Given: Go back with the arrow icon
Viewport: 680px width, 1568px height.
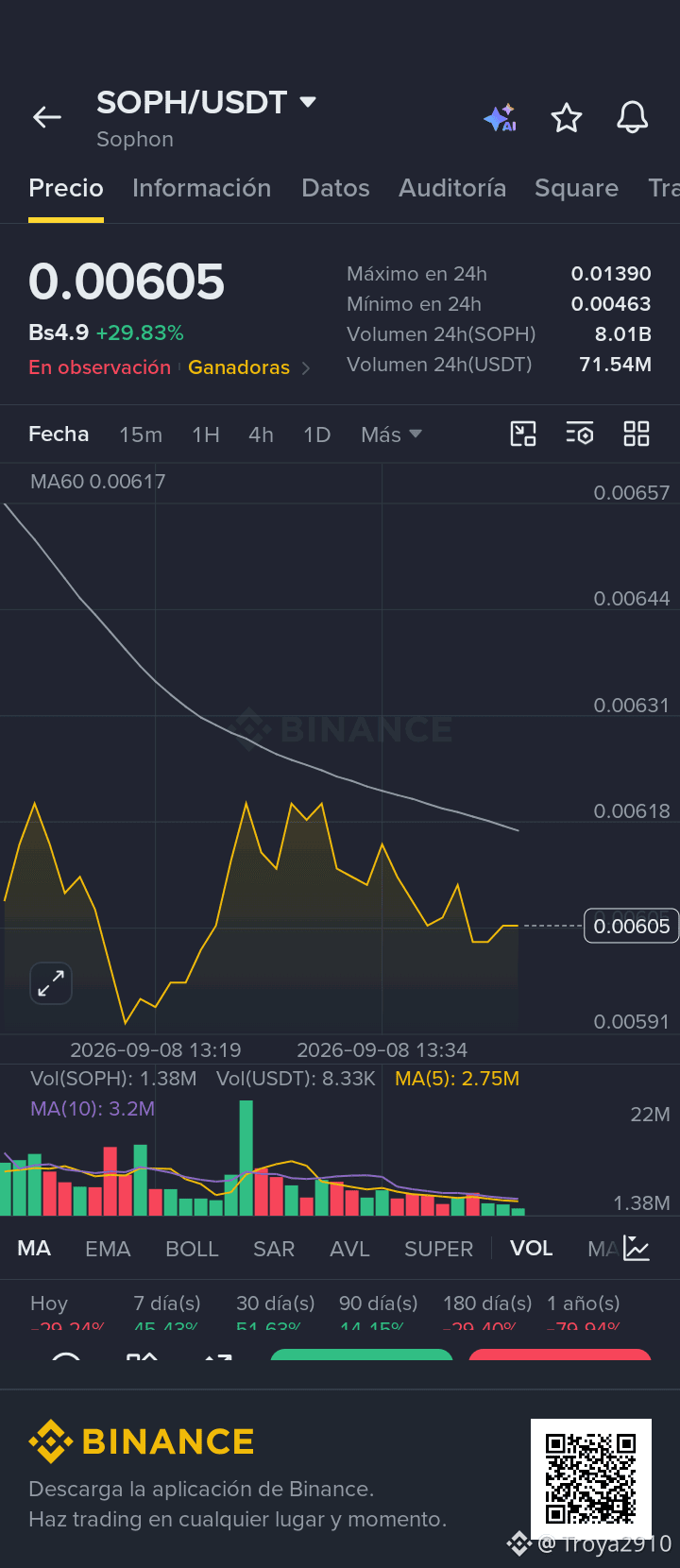Looking at the screenshot, I should [x=47, y=117].
